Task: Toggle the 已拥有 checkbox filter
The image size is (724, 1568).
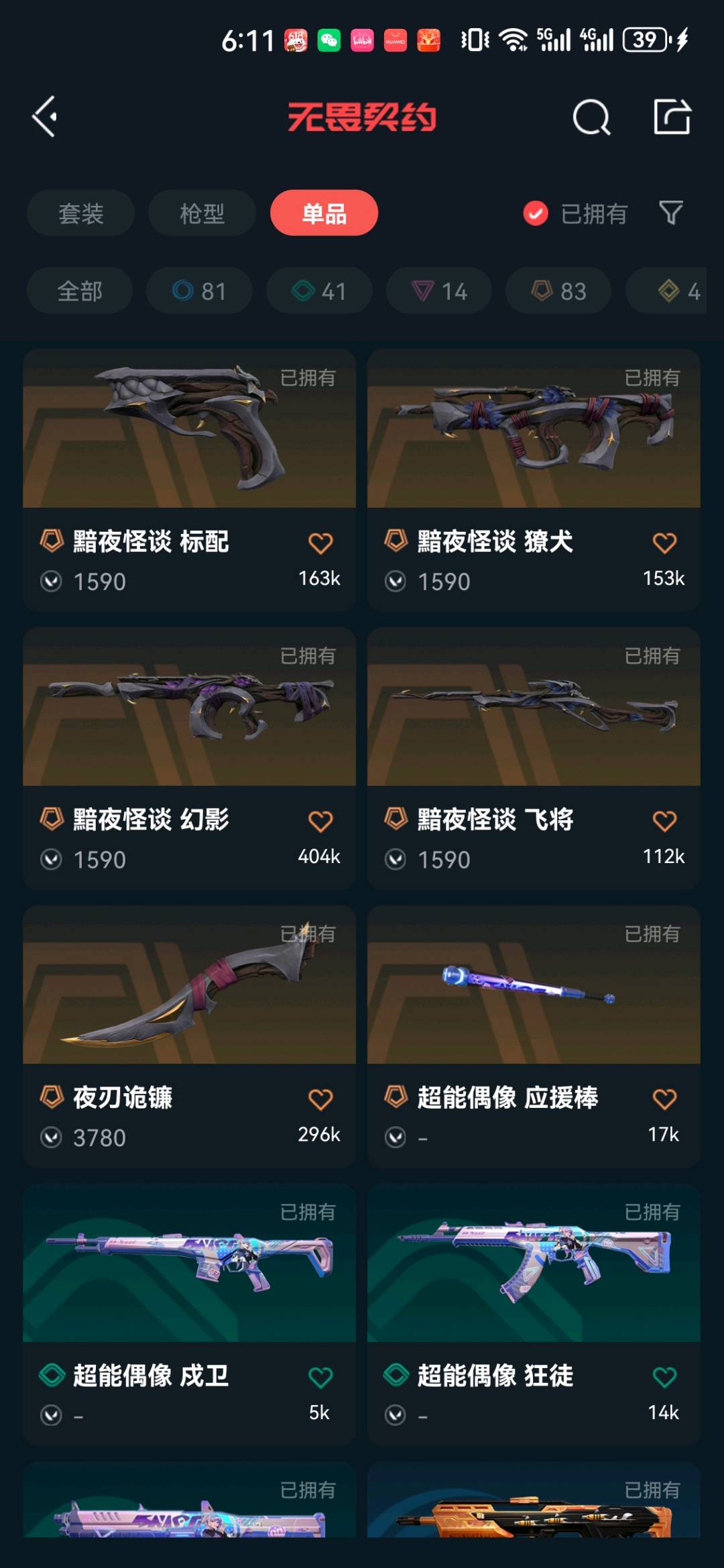Action: [536, 214]
